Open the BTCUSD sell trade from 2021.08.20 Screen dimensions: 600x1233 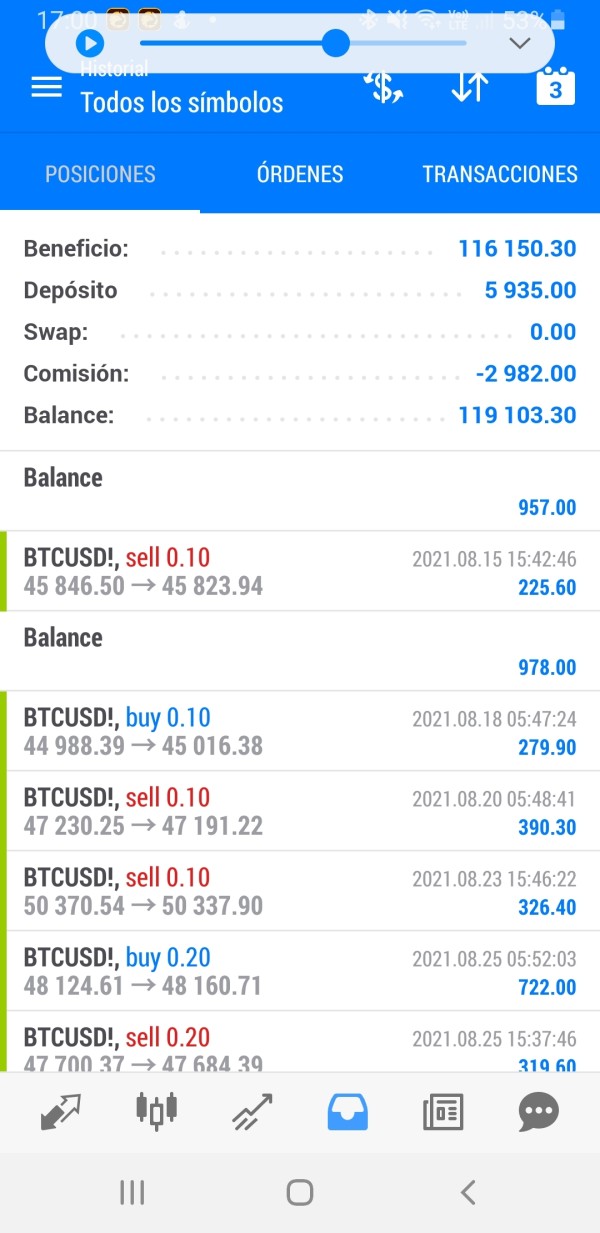(300, 811)
